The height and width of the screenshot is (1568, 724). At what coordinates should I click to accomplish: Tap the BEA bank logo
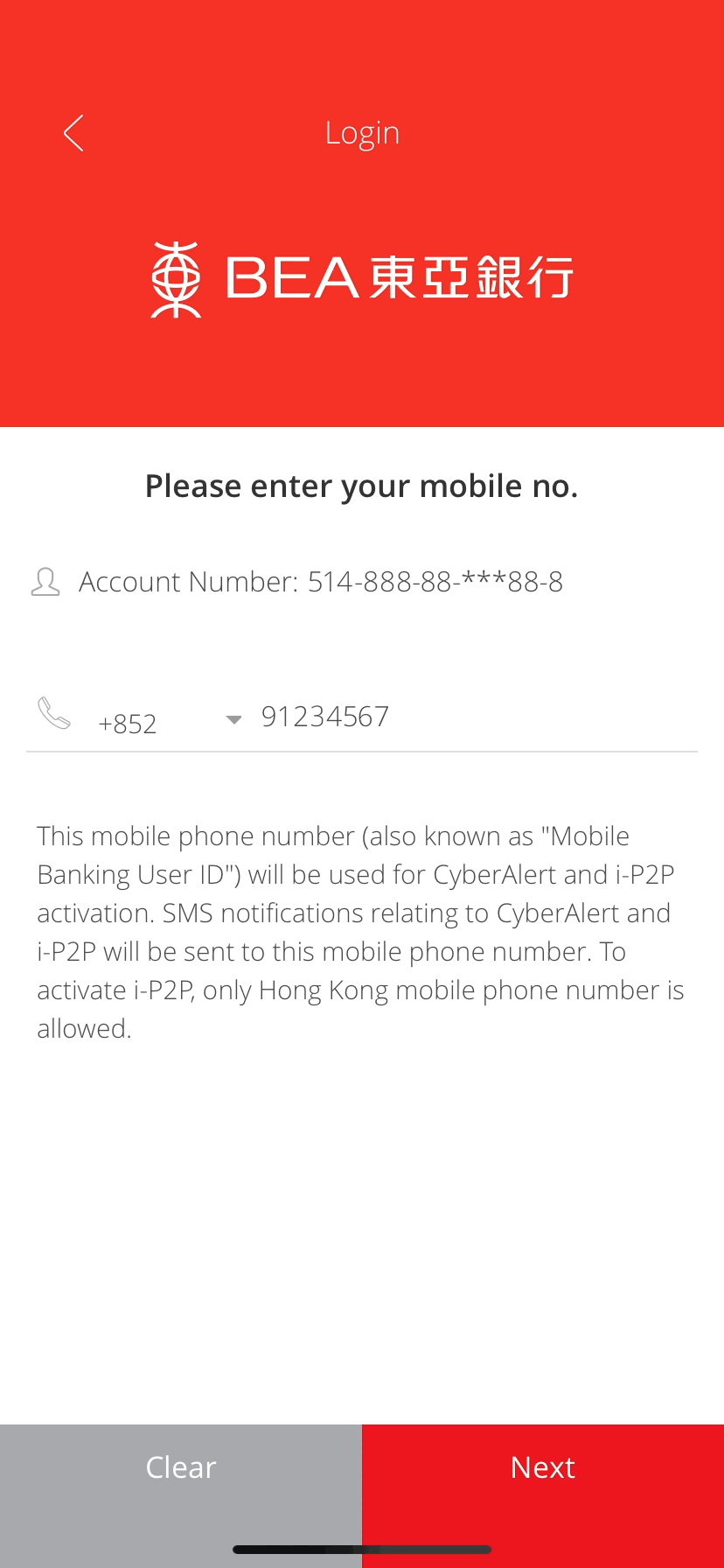tap(362, 276)
